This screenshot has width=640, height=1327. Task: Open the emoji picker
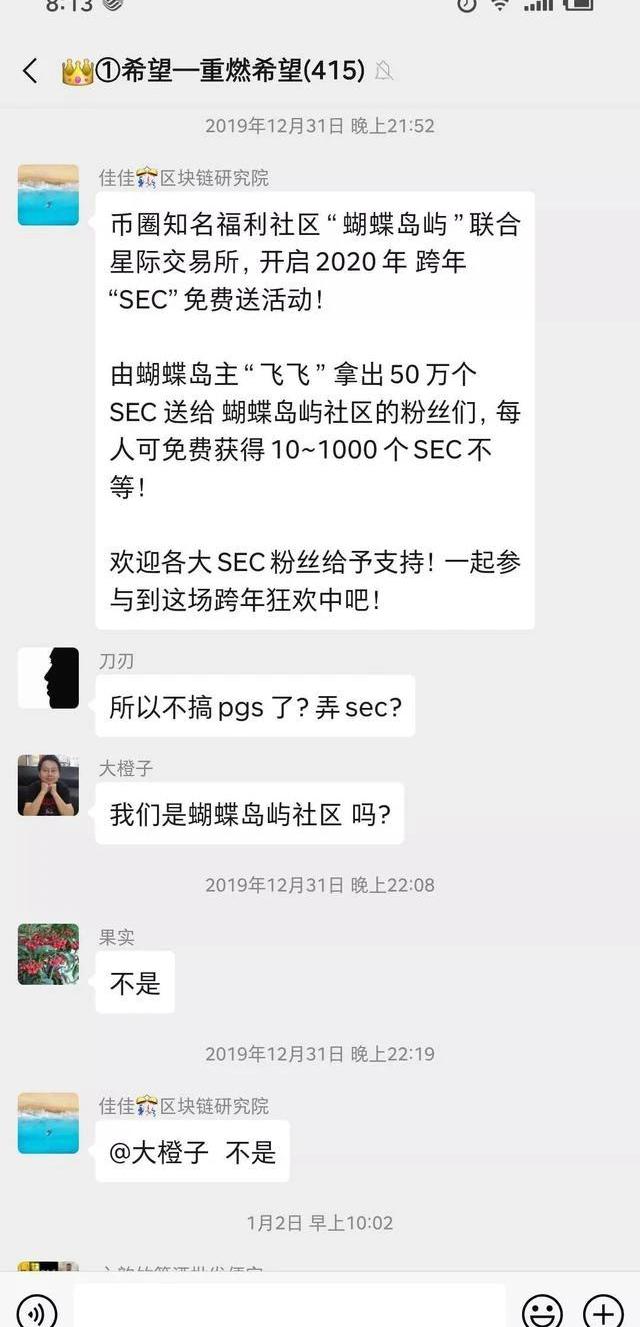click(x=543, y=1309)
